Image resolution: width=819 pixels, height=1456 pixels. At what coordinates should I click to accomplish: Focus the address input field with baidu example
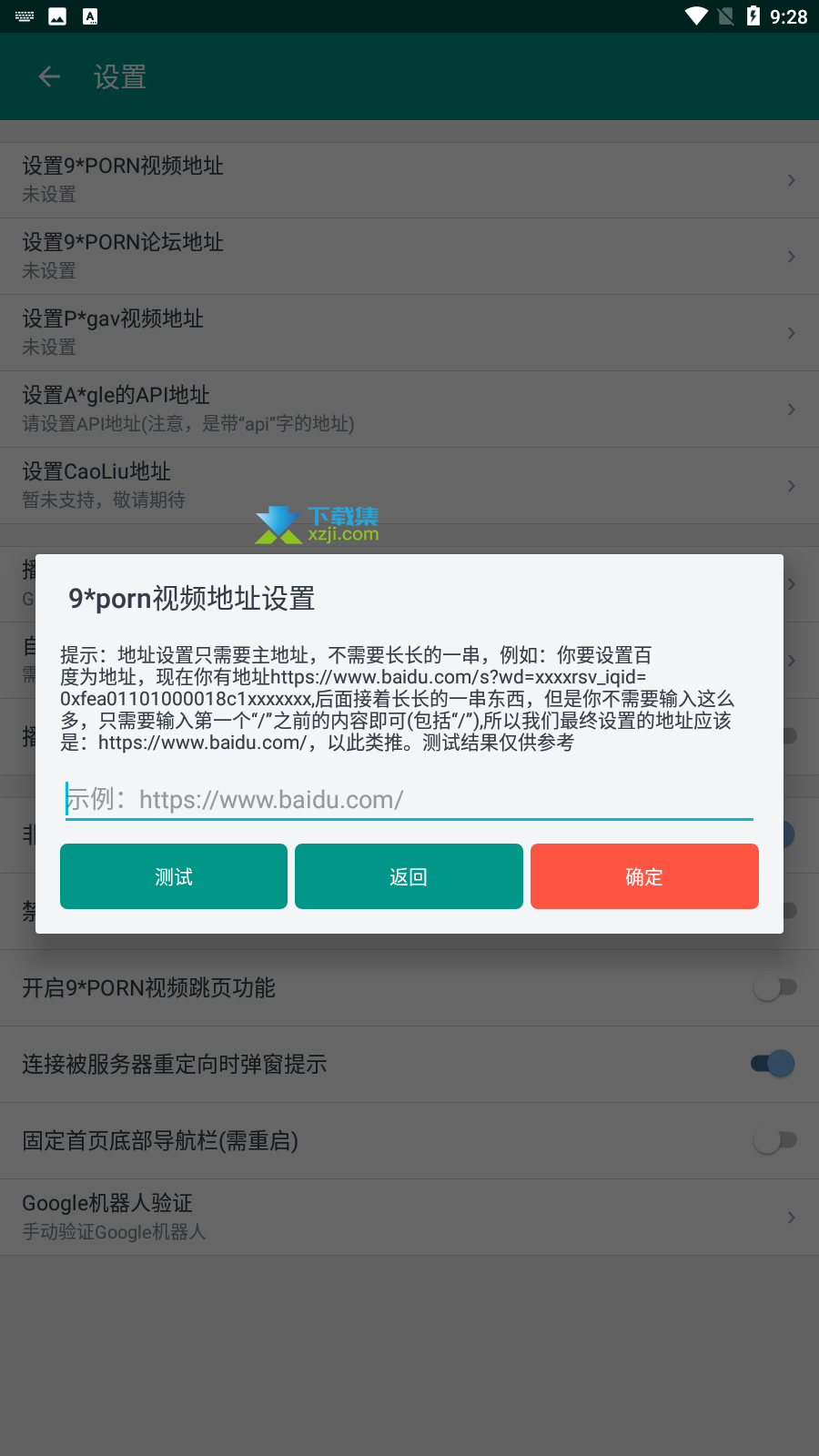pyautogui.click(x=409, y=800)
